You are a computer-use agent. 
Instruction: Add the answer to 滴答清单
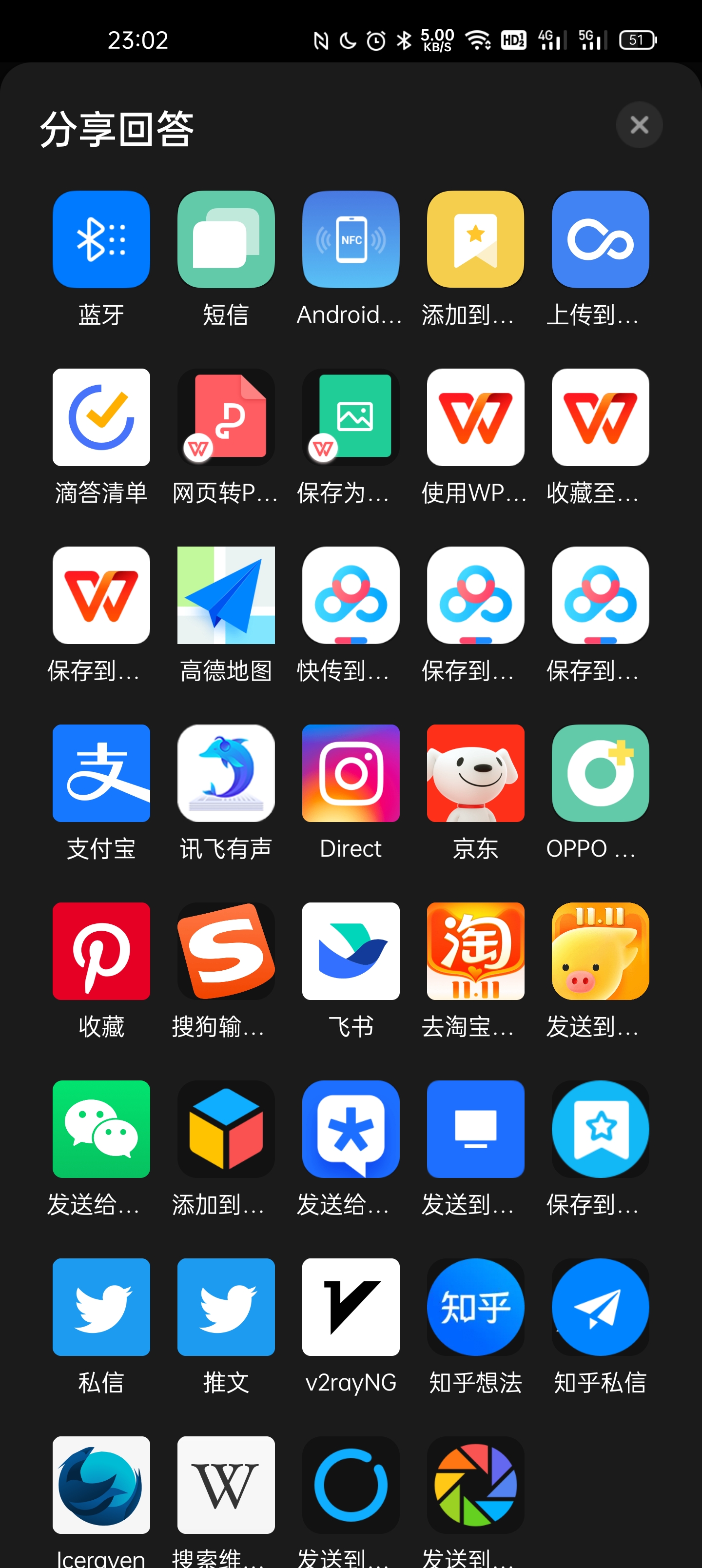coord(101,417)
